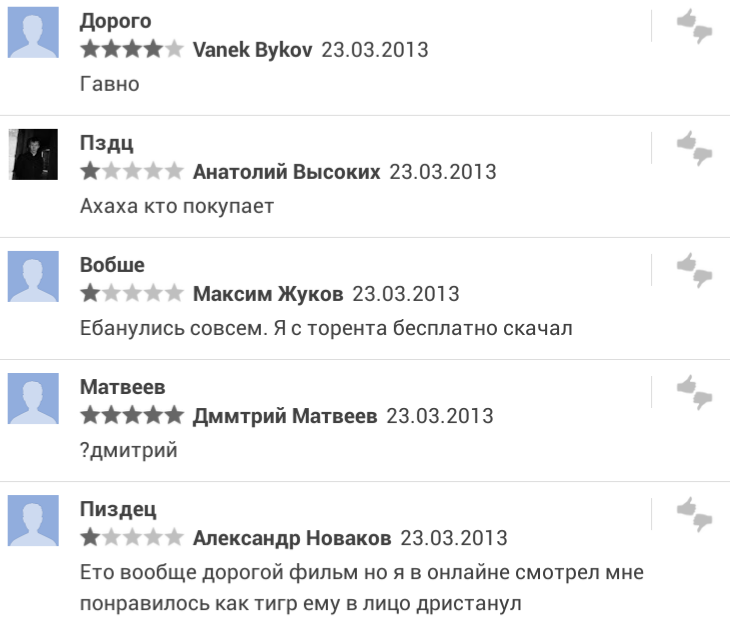Tap thumbs rating icon on Максим Жуков's review
Viewport: 730px width, 629px height.
(x=693, y=270)
